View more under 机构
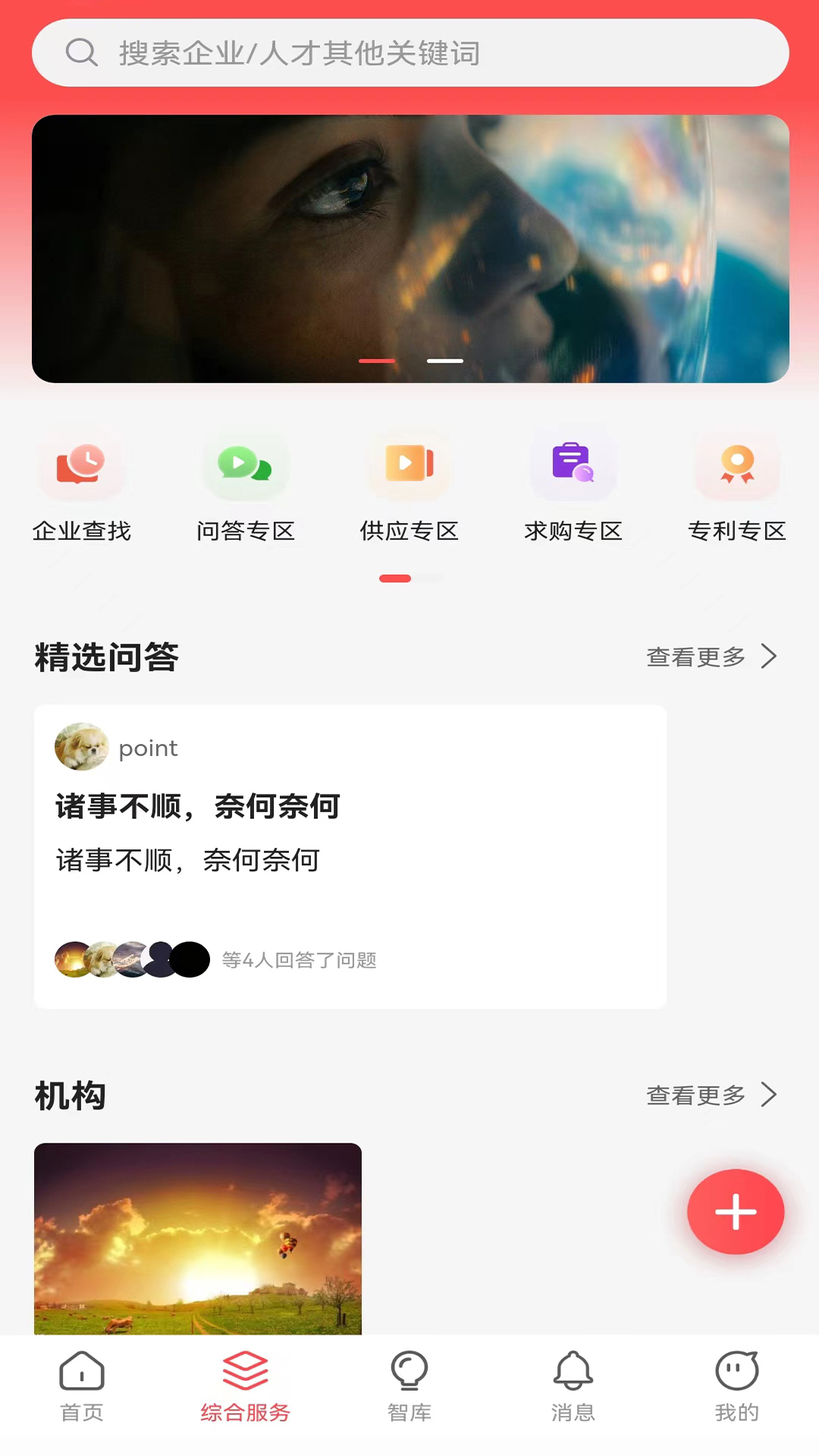This screenshot has height=1456, width=819. [x=711, y=1095]
